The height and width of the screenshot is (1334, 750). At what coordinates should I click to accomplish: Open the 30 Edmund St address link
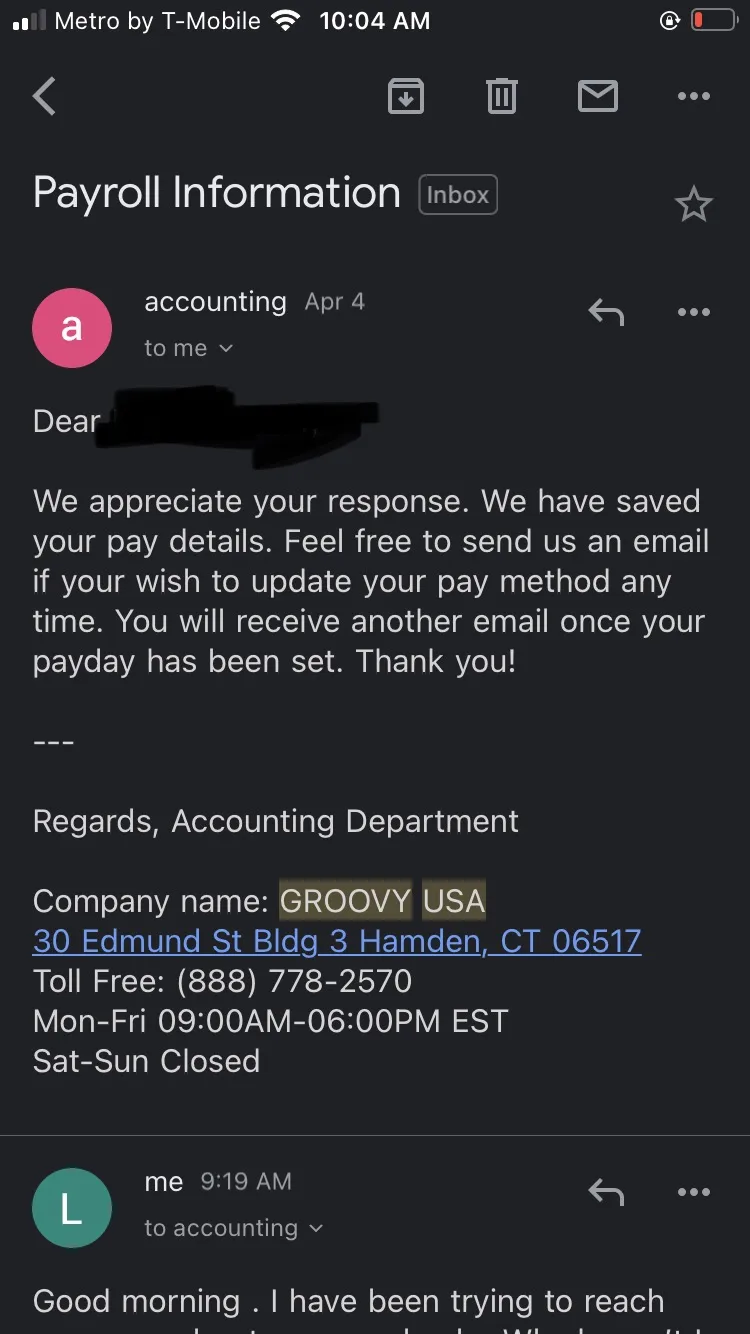pyautogui.click(x=337, y=941)
